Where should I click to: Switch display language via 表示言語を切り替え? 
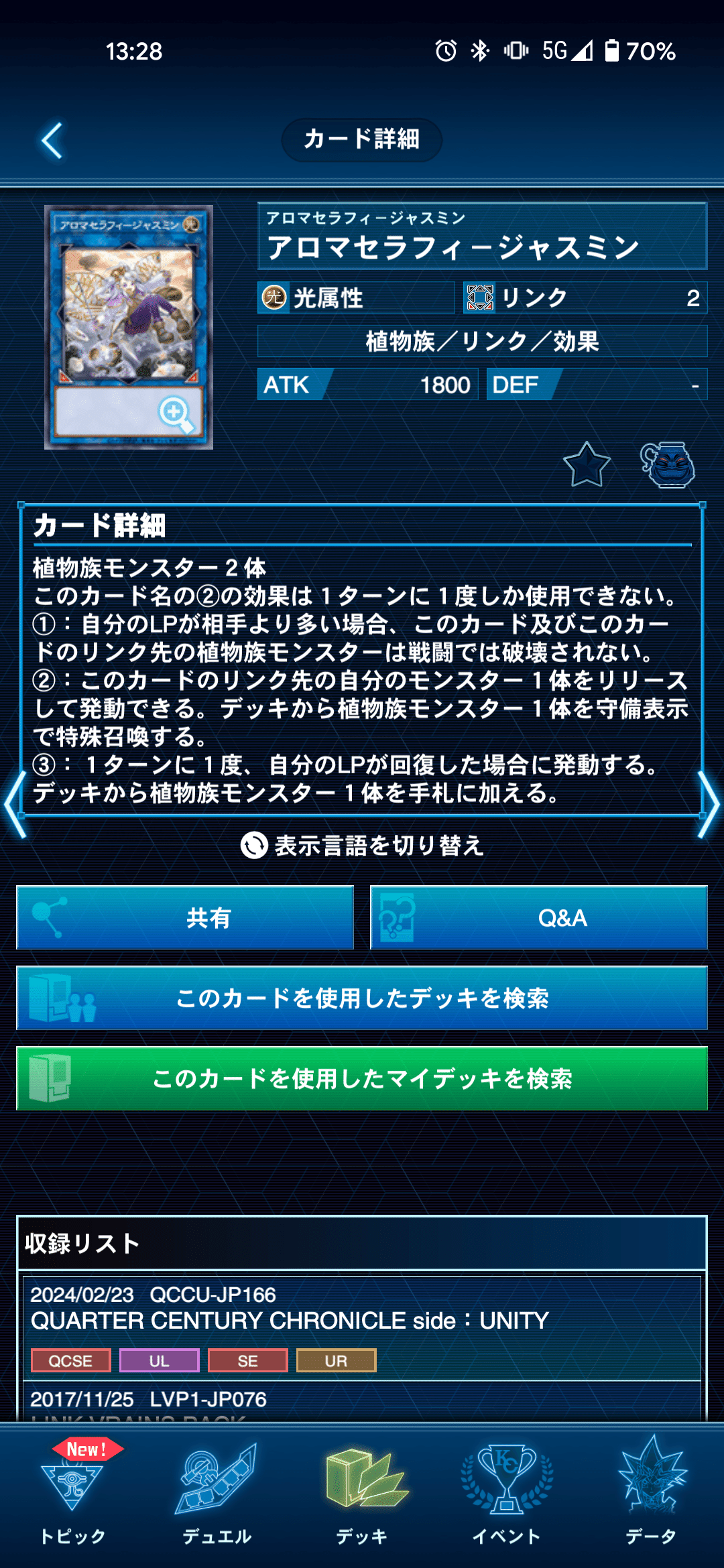coord(362,846)
